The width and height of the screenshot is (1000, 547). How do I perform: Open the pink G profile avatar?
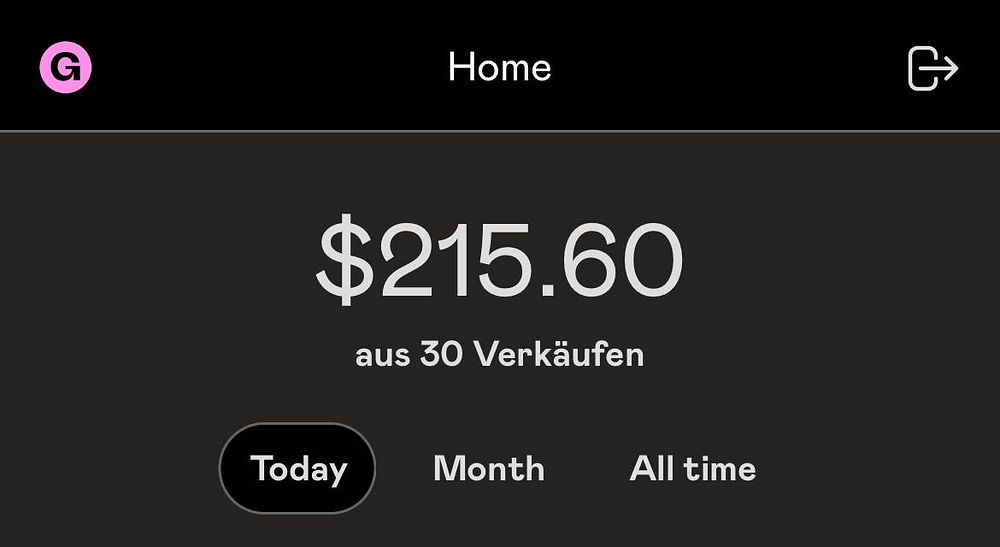point(66,69)
